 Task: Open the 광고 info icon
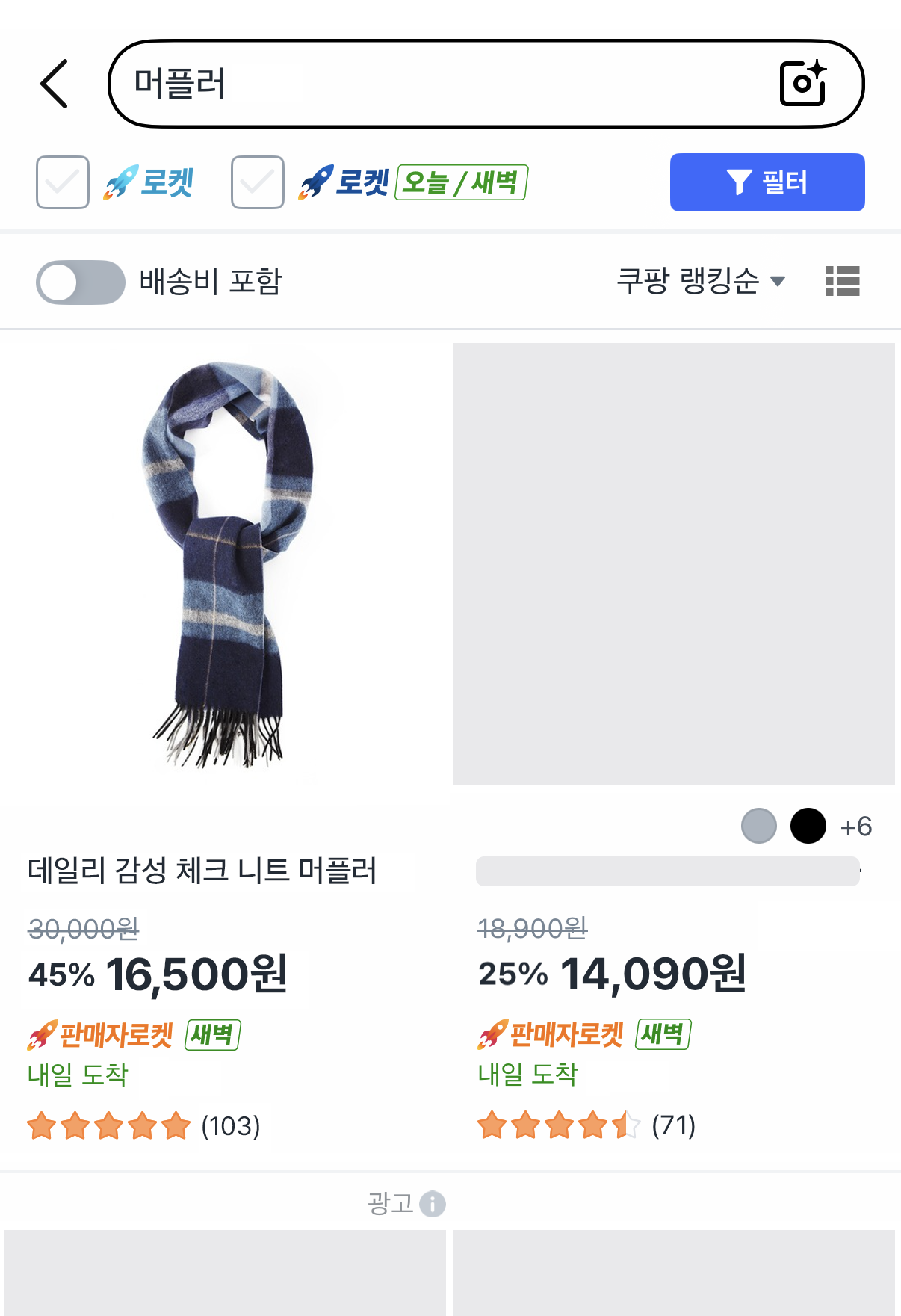(x=433, y=1204)
